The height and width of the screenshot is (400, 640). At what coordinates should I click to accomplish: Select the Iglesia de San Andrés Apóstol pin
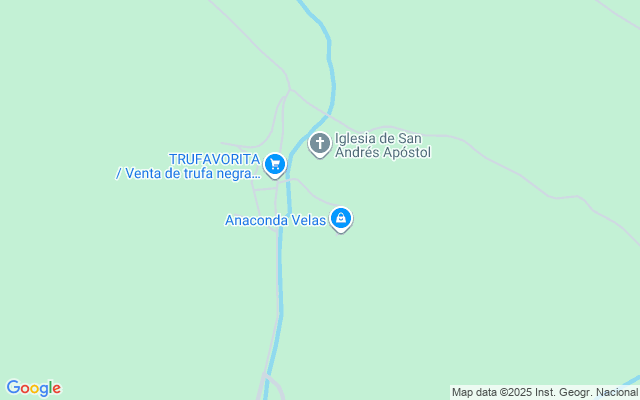coord(320,144)
